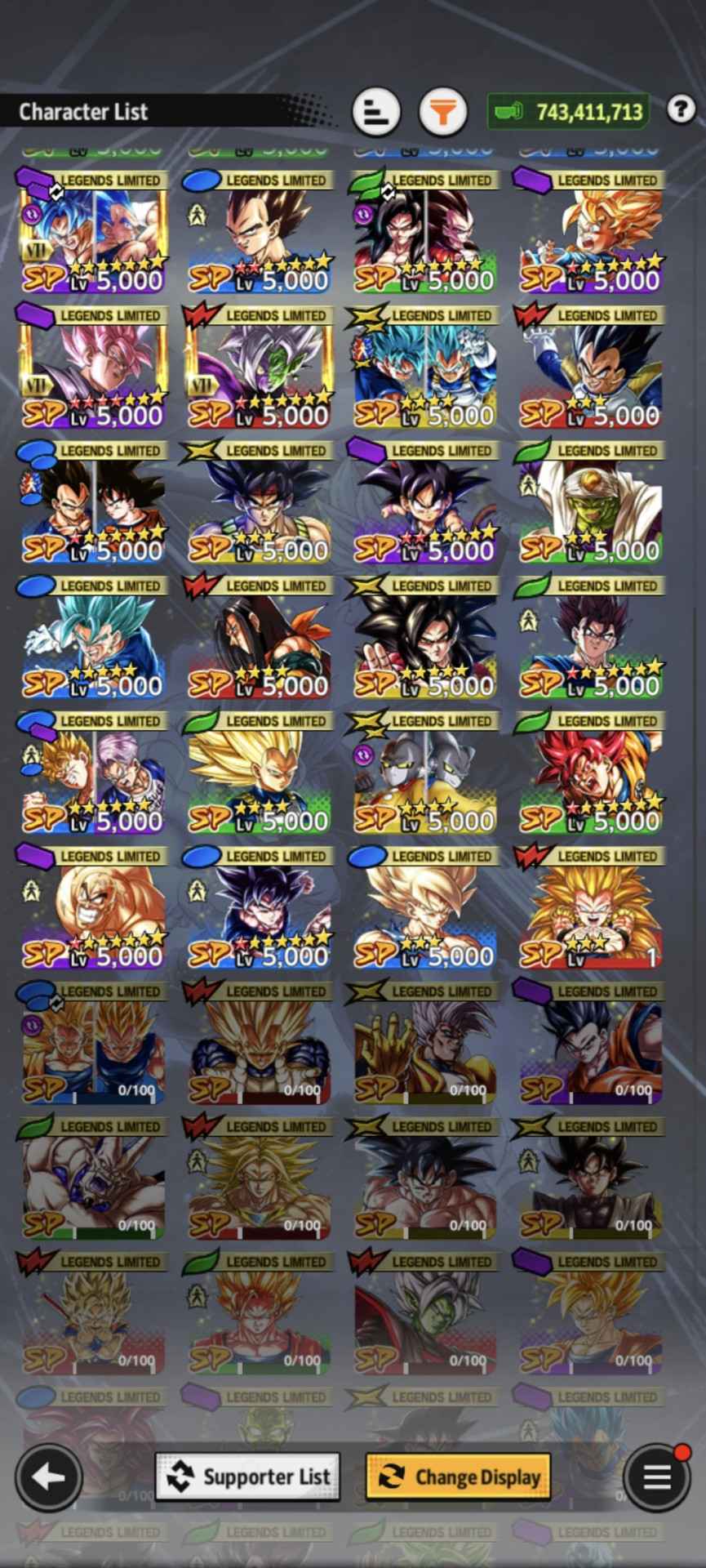Screen dimensions: 706x1568
Task: Open the orange filter funnel
Action: pos(442,111)
